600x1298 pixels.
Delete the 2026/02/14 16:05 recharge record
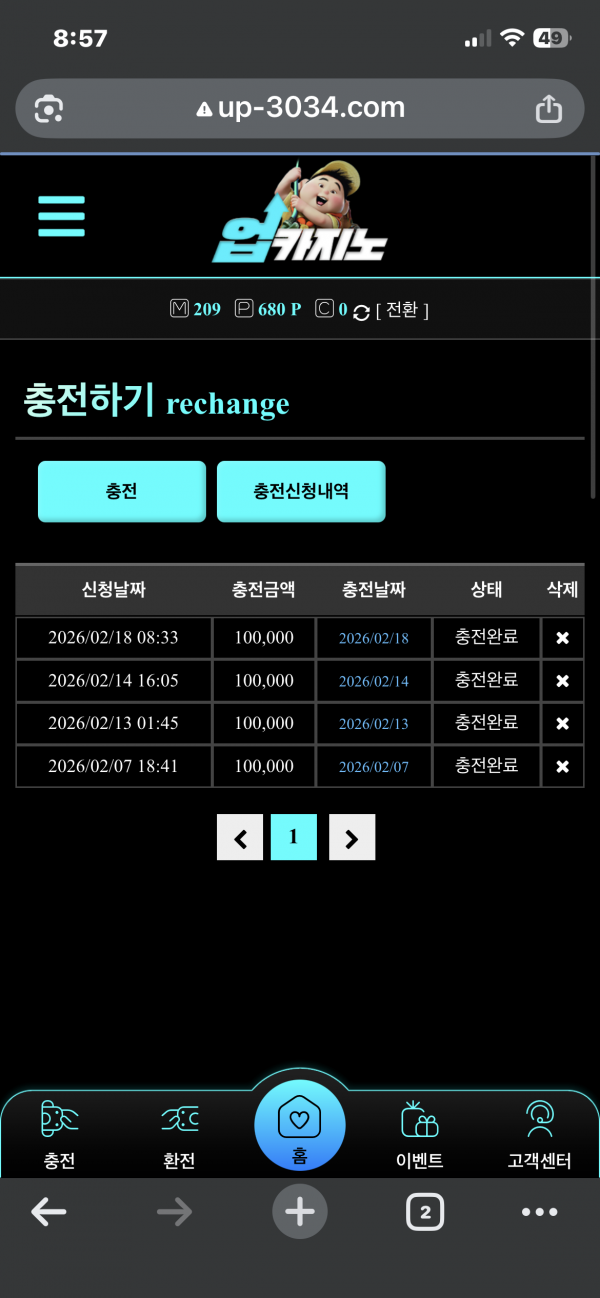pos(562,681)
